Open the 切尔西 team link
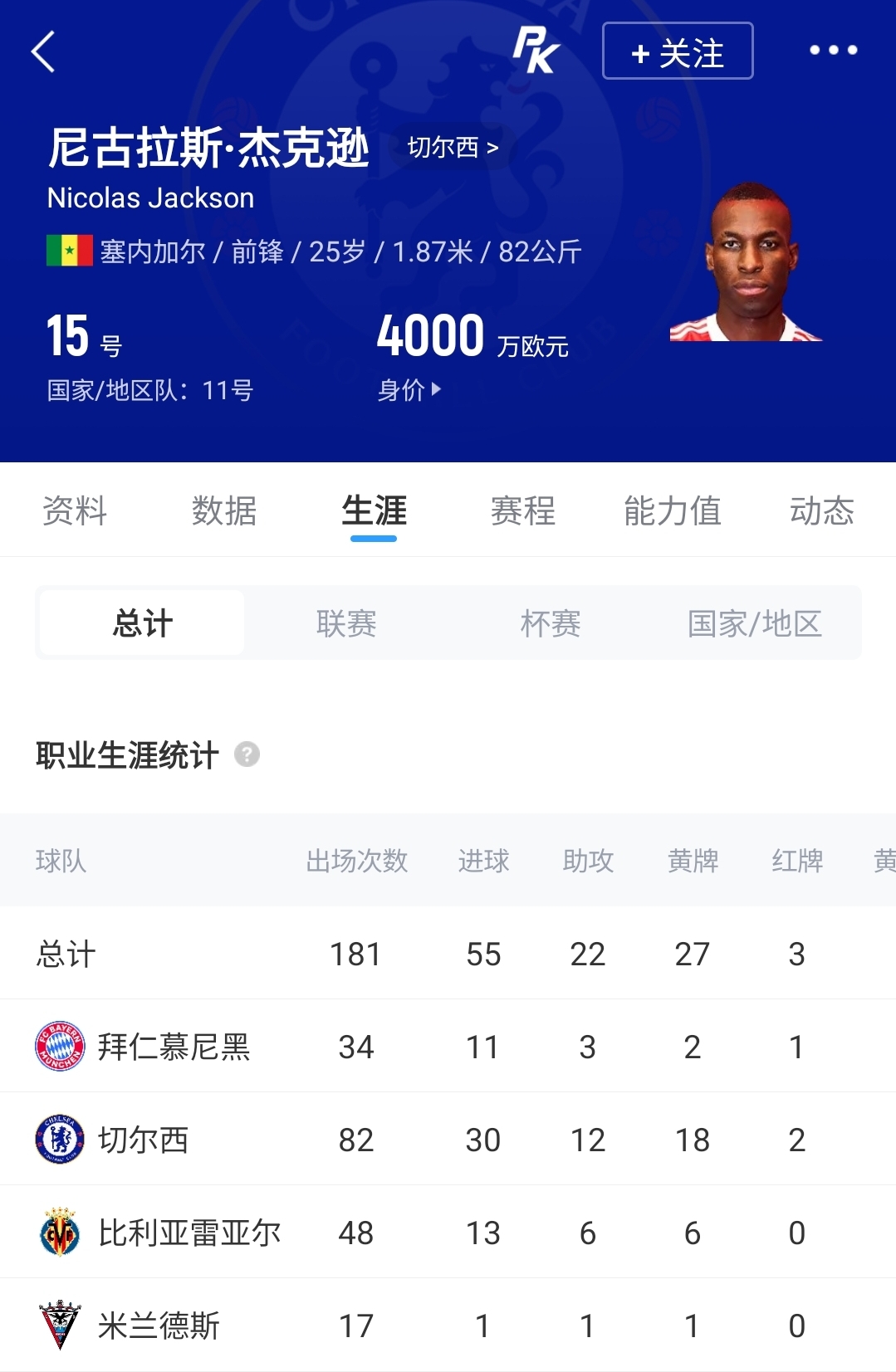The image size is (896, 1372). coord(453,148)
